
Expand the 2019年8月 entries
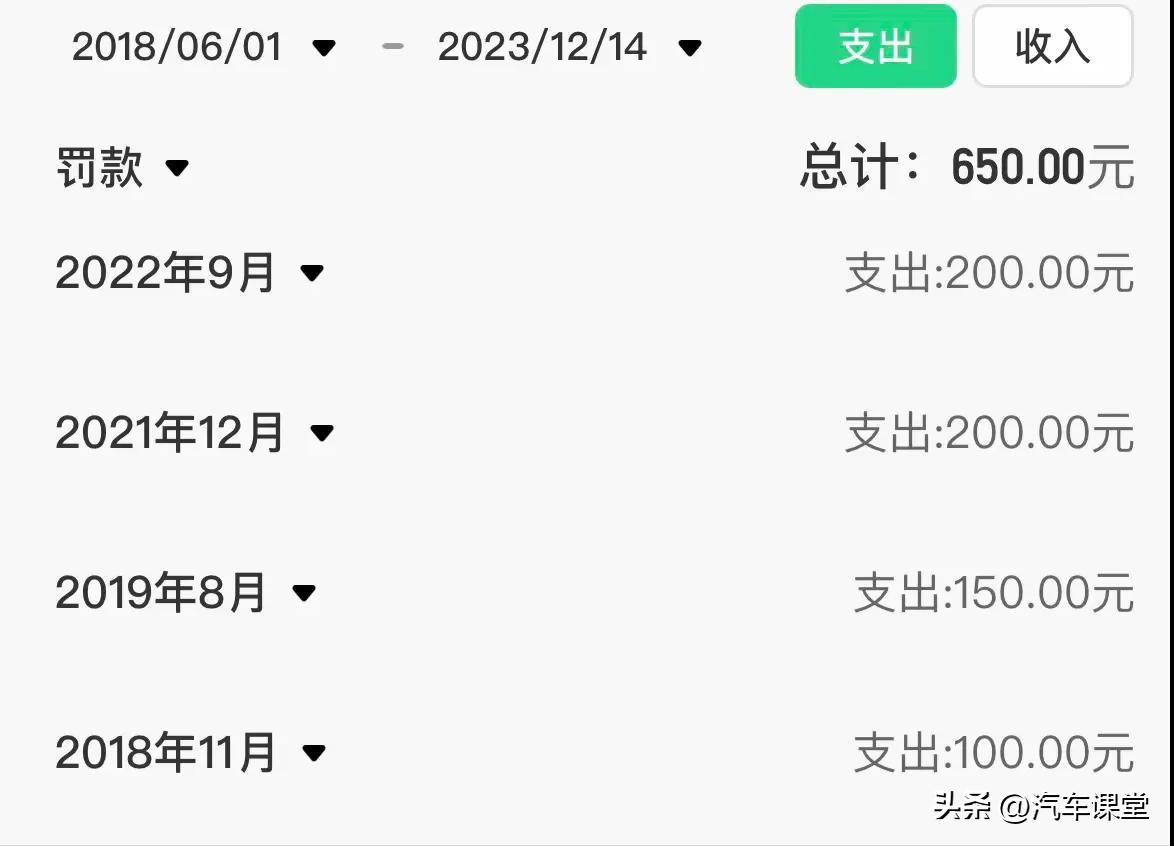pos(185,593)
